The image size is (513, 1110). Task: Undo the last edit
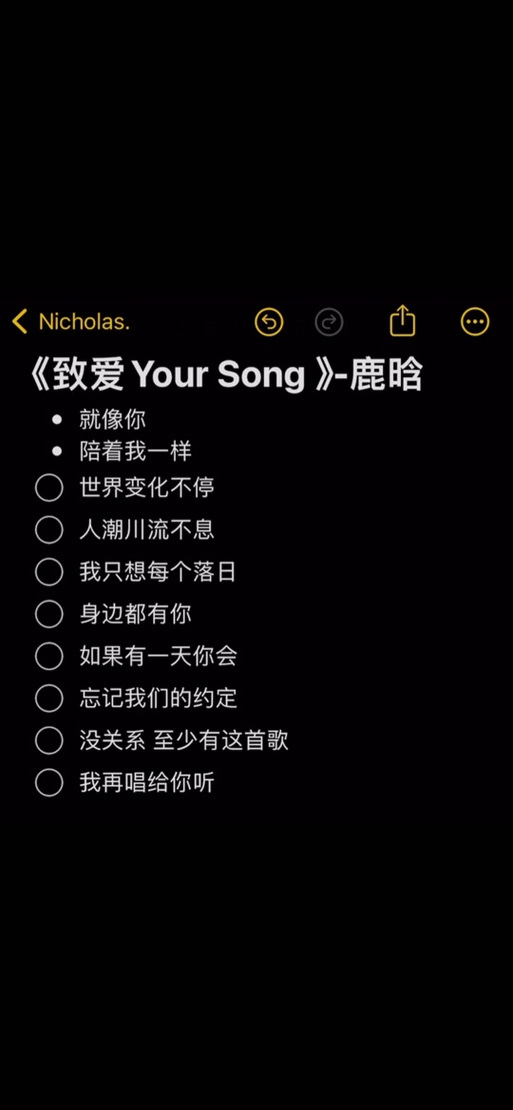click(x=269, y=322)
